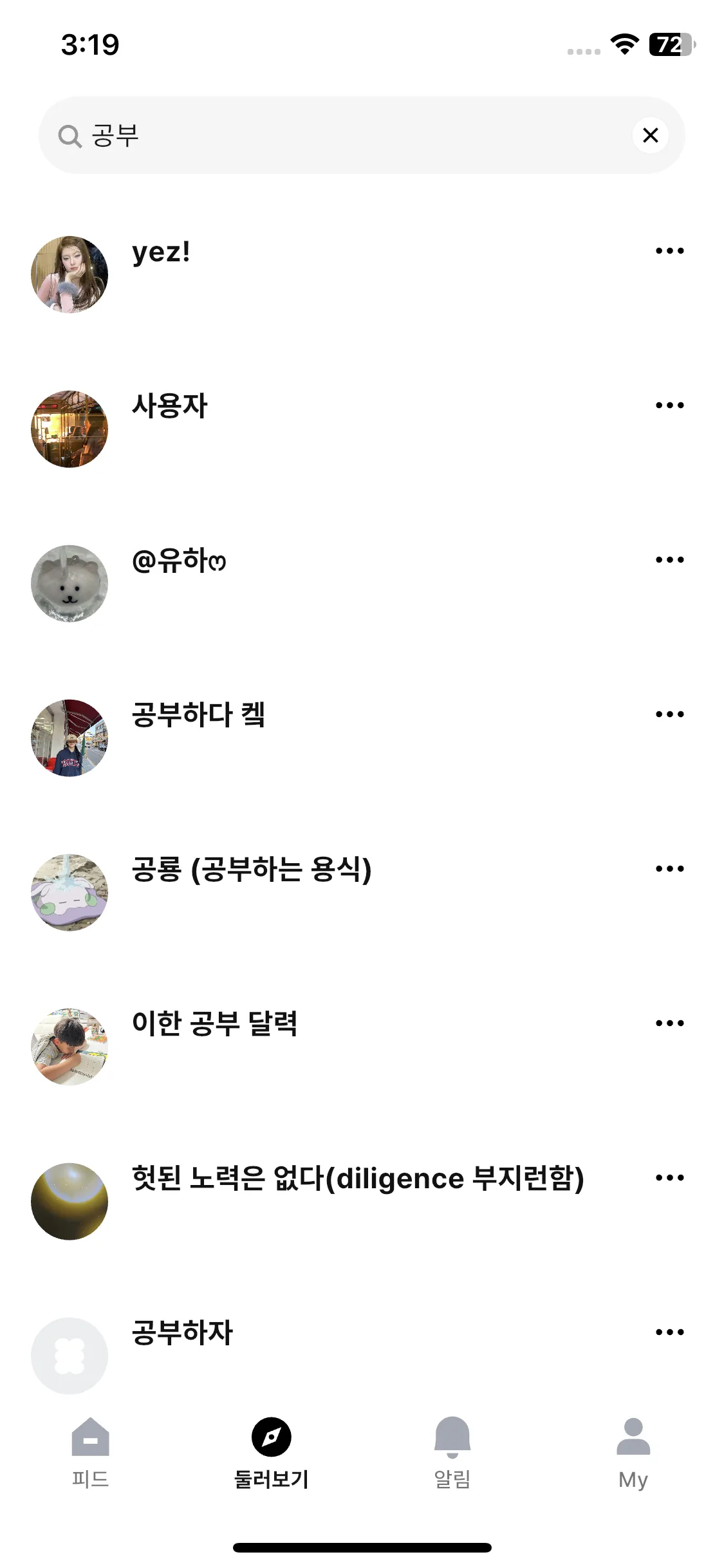Open more options for @유하
Screen dimensions: 724x1568
[669, 559]
